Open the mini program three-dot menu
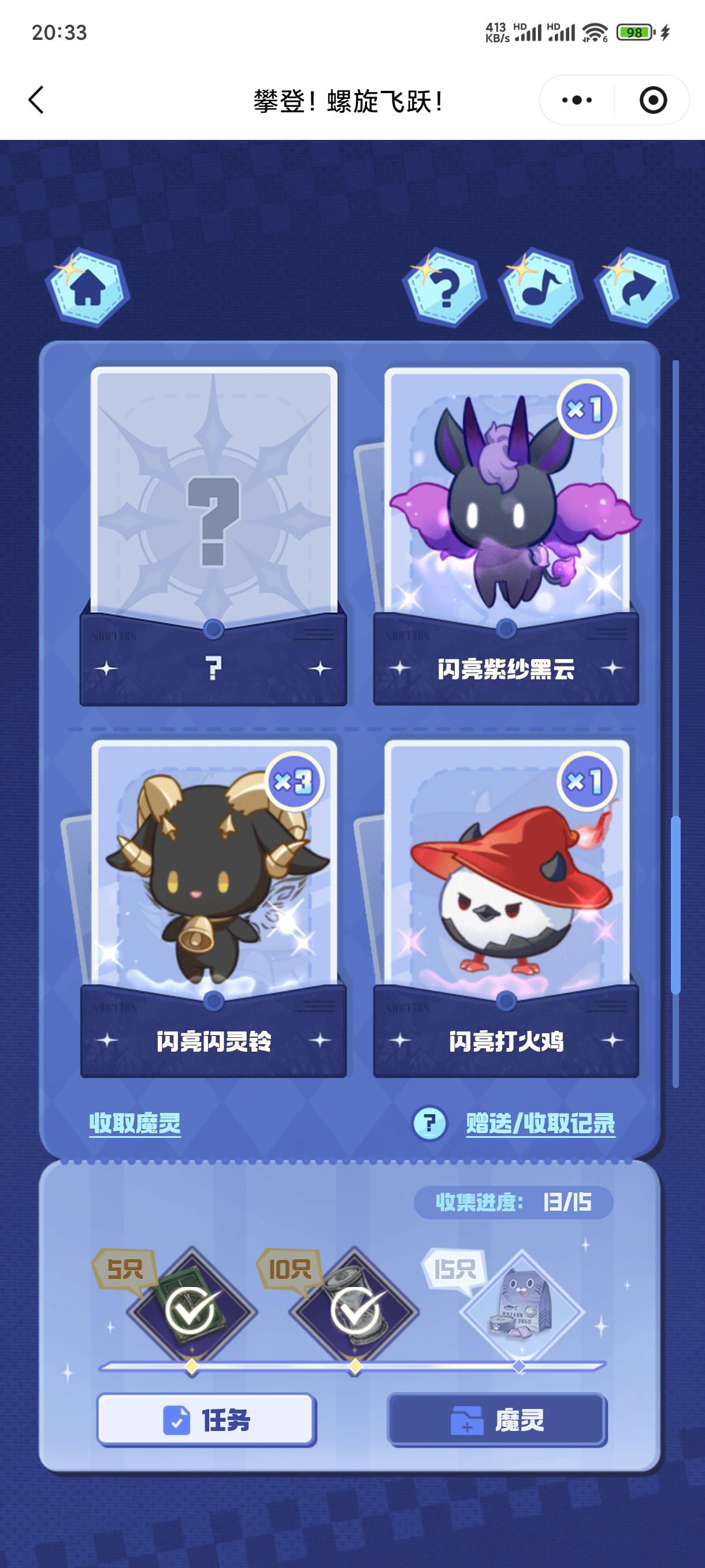This screenshot has width=705, height=1568. click(x=577, y=100)
